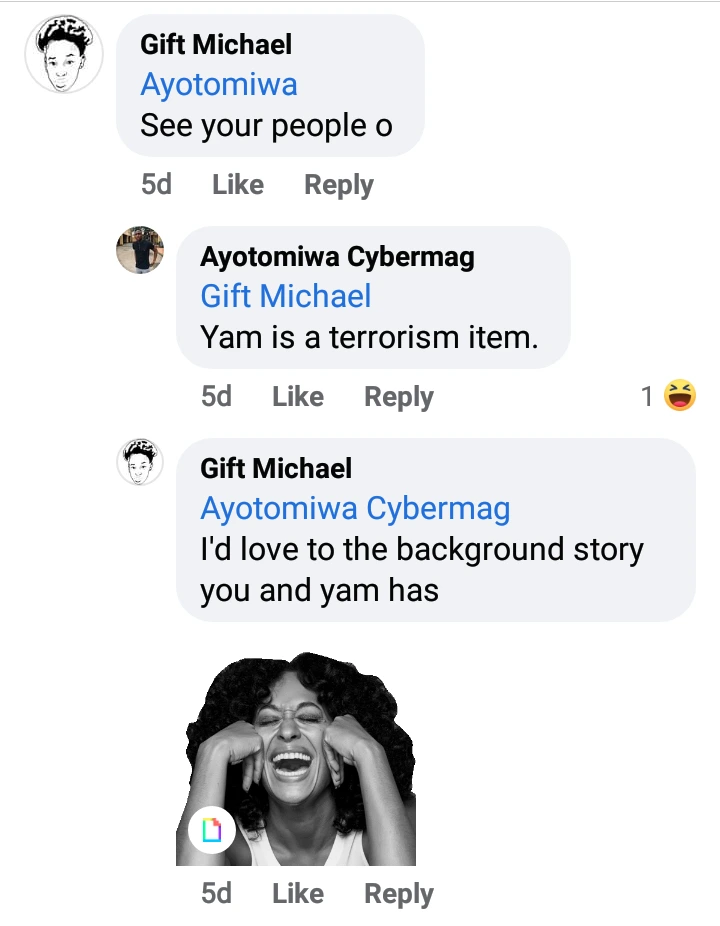Reply to the "See your people o" comment
Screen dimensions: 720x926
(339, 185)
